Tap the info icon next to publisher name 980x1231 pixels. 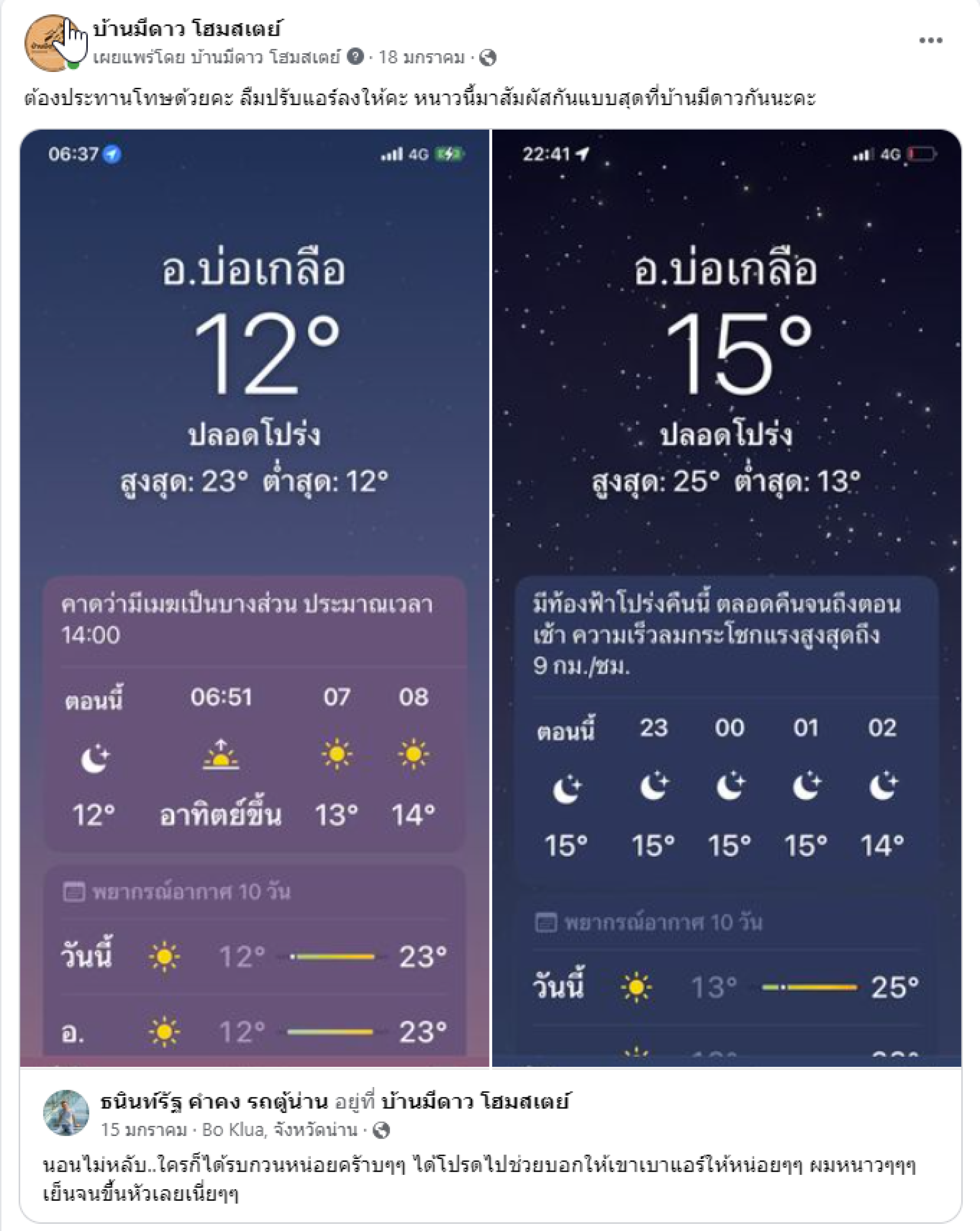point(355,57)
